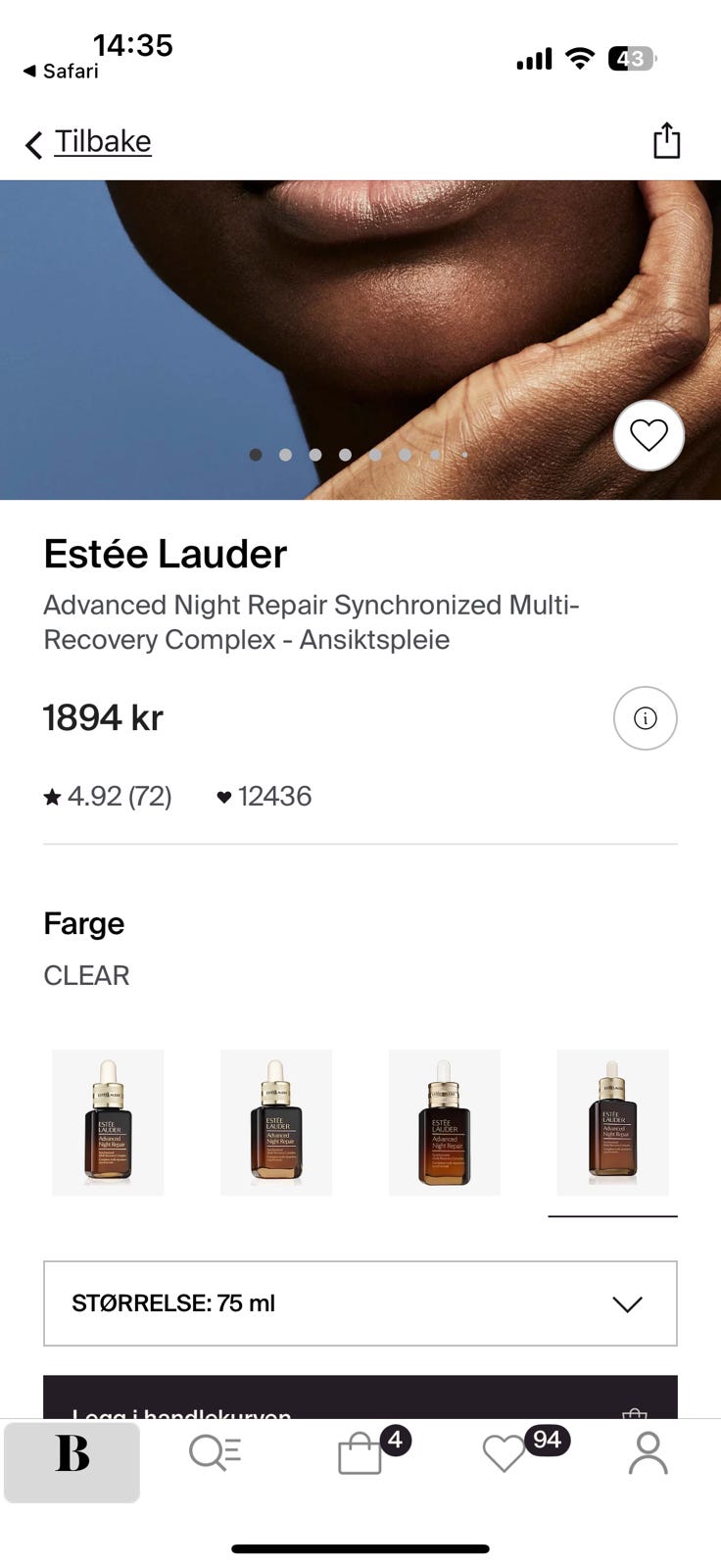Select the fourth carousel dot indicator
This screenshot has height=1568, width=721.
point(345,455)
